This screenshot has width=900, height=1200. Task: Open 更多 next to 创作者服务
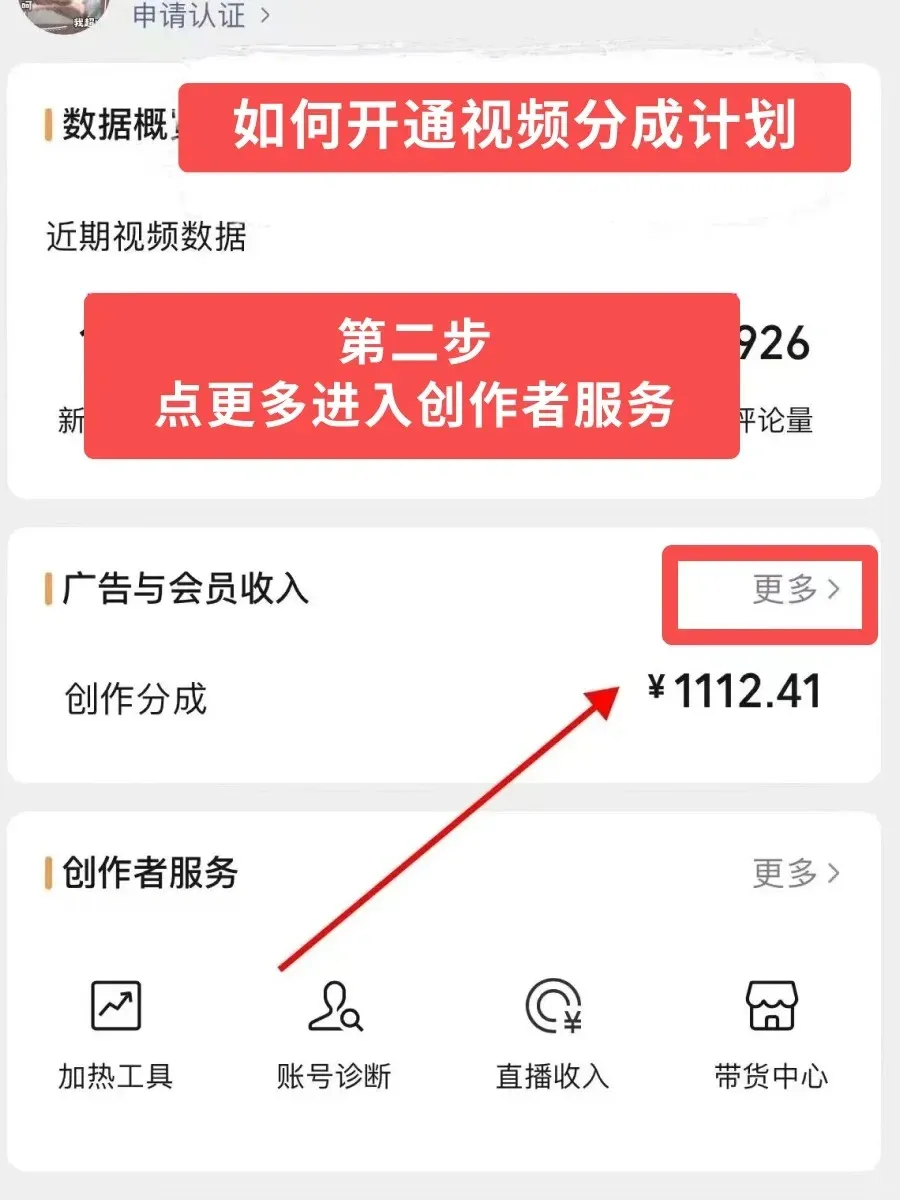coord(795,873)
